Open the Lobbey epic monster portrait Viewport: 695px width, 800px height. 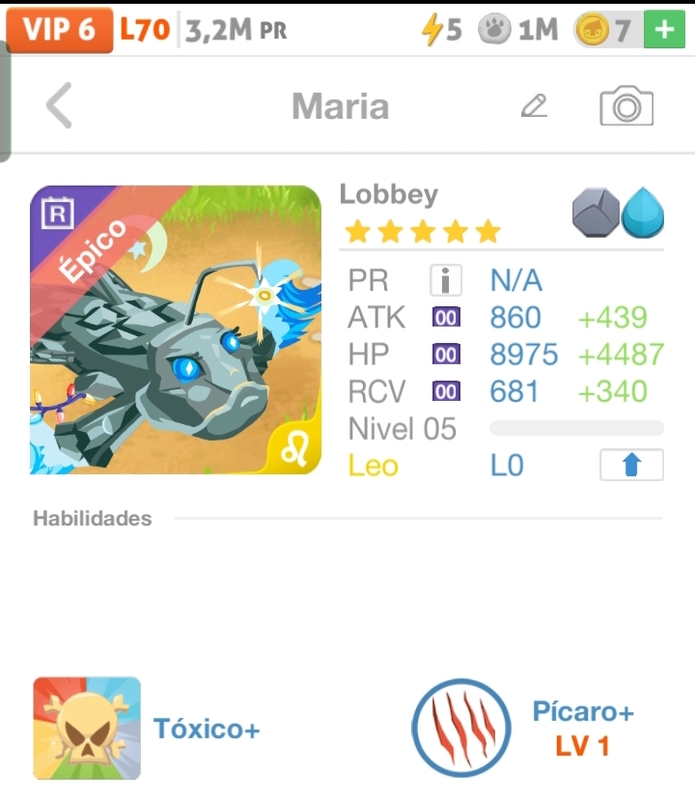pyautogui.click(x=176, y=330)
